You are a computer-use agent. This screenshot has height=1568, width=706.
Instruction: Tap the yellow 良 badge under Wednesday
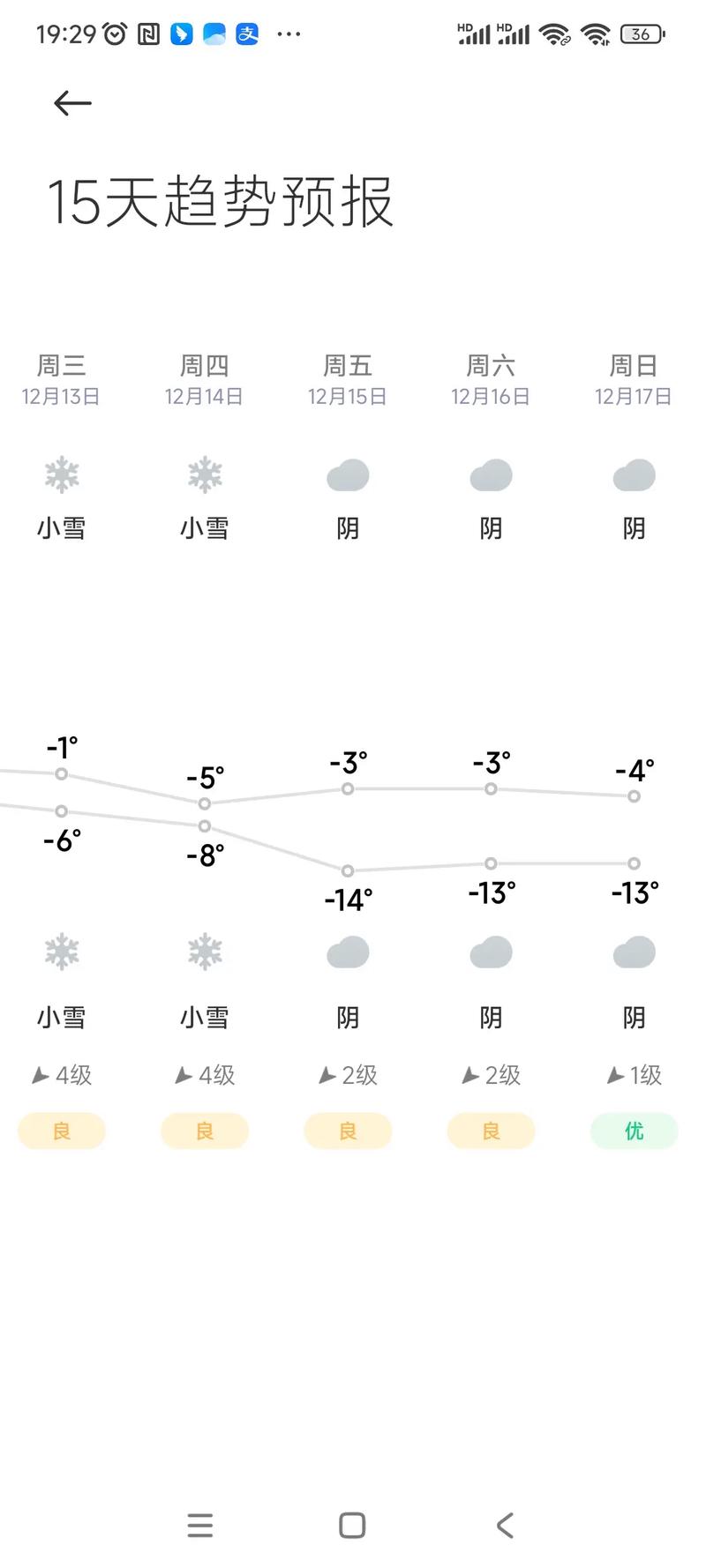point(62,1131)
